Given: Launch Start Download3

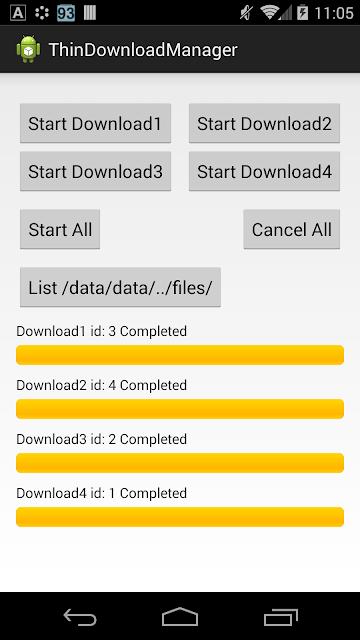Looking at the screenshot, I should pos(96,171).
